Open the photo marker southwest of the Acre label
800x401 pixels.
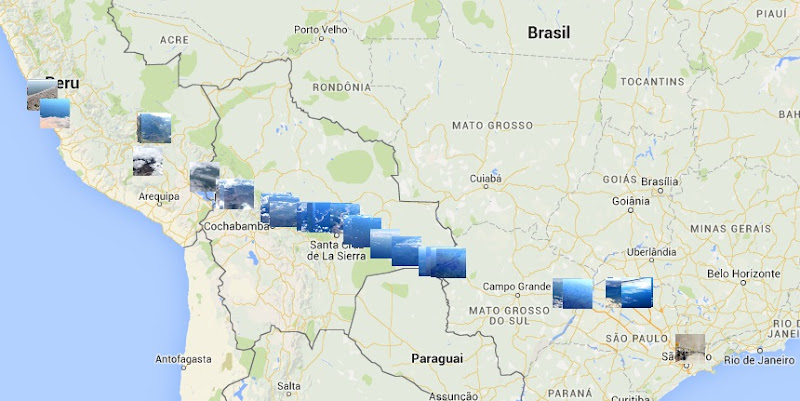(154, 128)
